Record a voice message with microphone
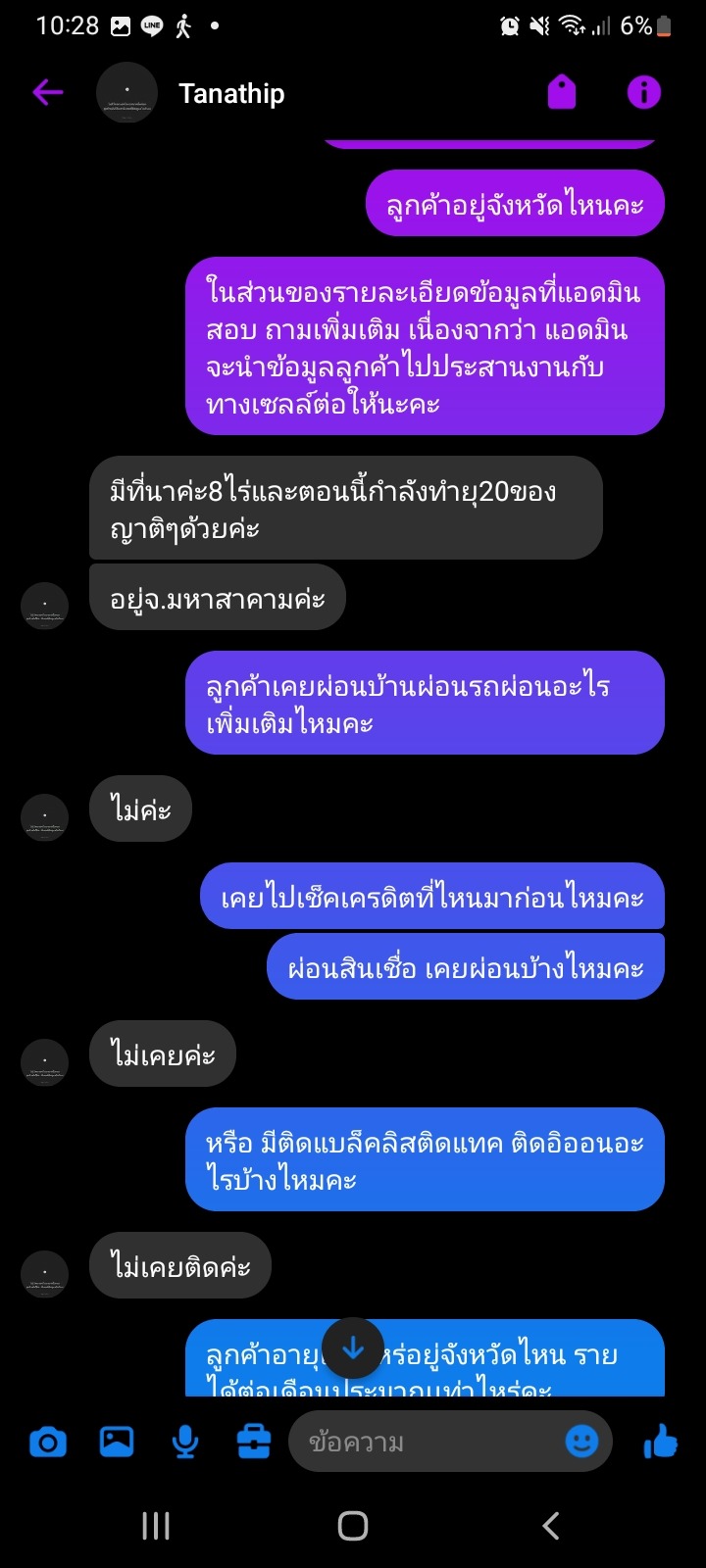The image size is (706, 1568). [x=185, y=1443]
